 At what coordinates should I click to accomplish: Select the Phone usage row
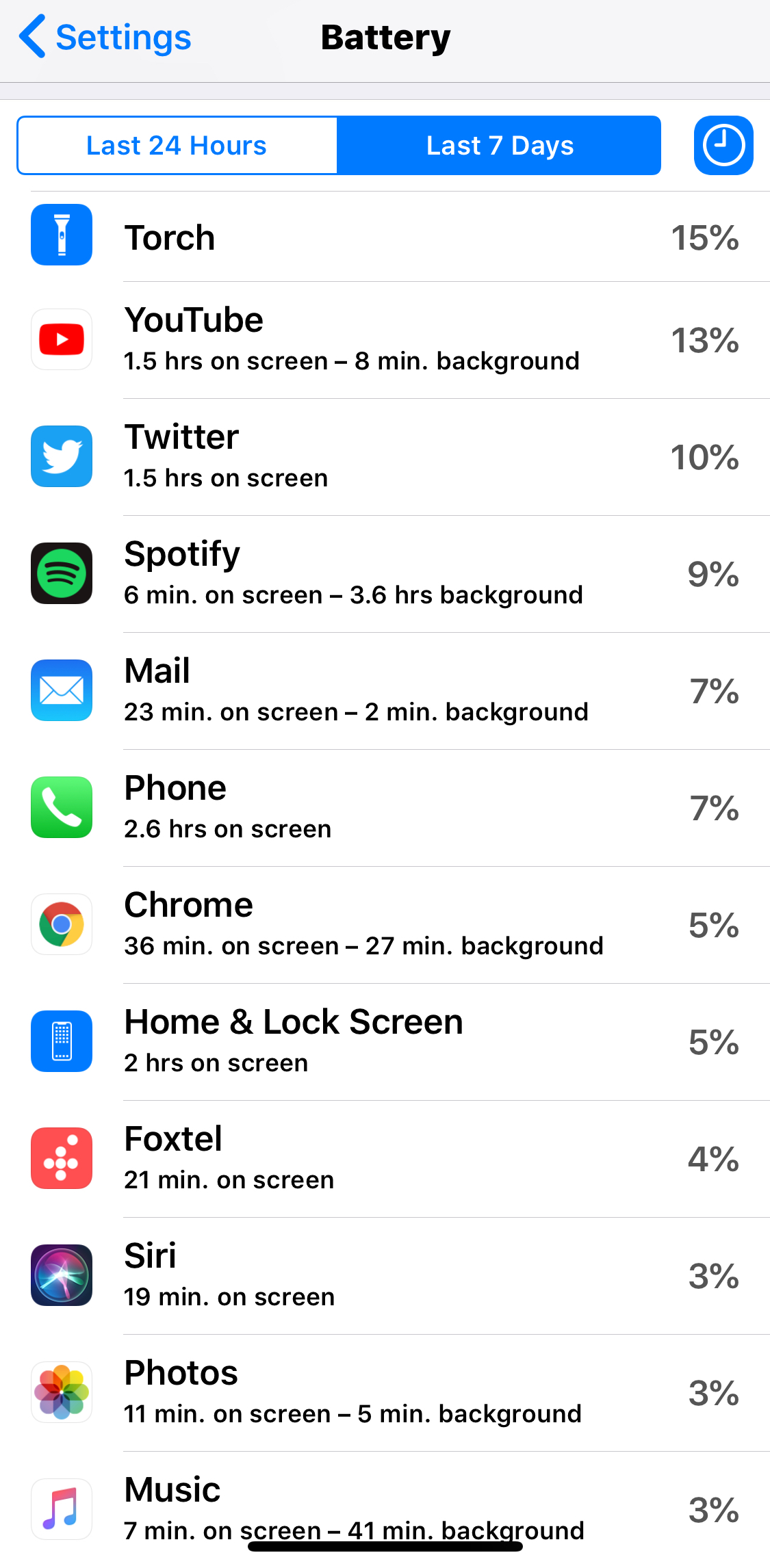pyautogui.click(x=385, y=808)
